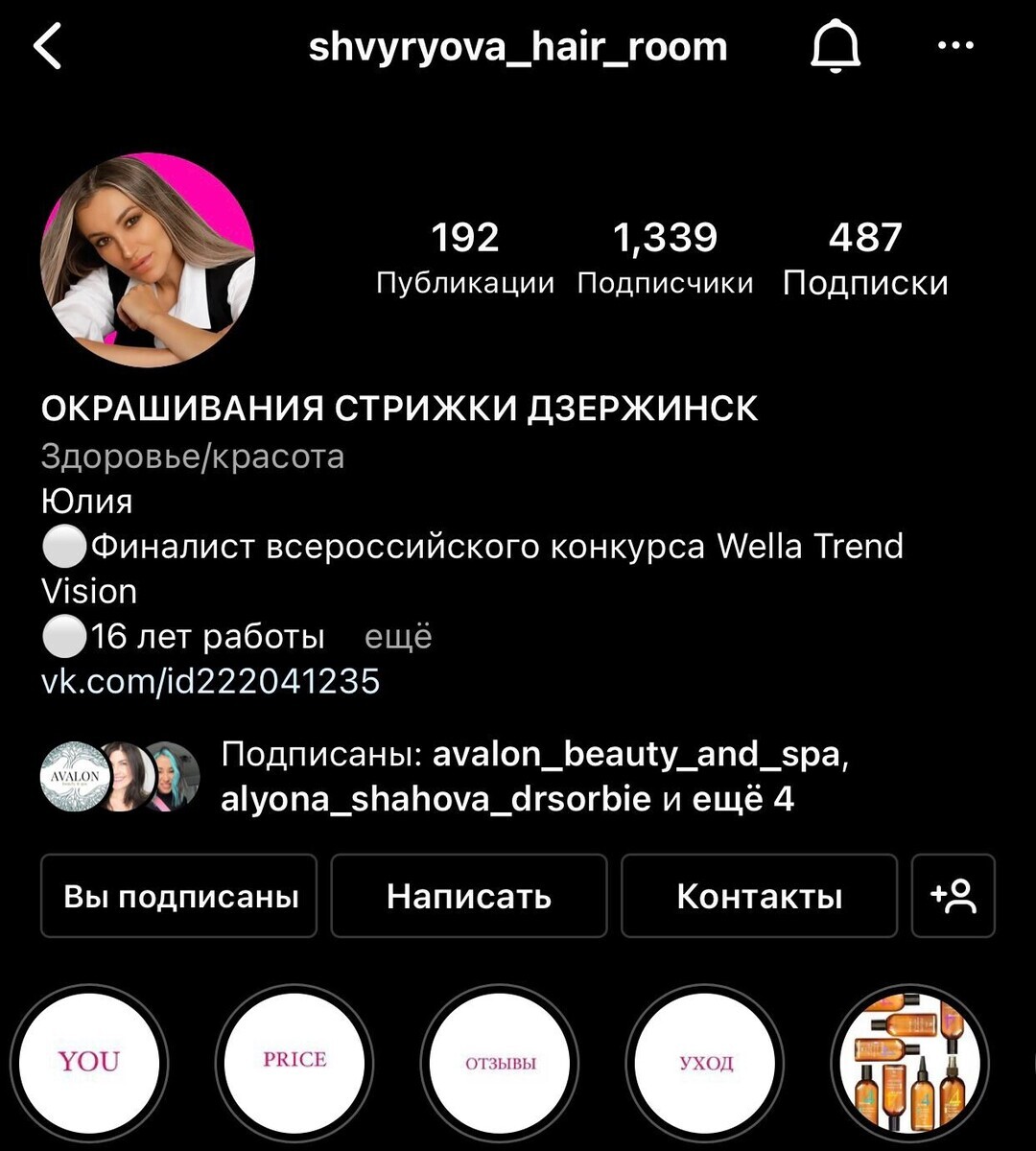This screenshot has width=1036, height=1151.
Task: View the hair products highlight circle
Action: (906, 1061)
